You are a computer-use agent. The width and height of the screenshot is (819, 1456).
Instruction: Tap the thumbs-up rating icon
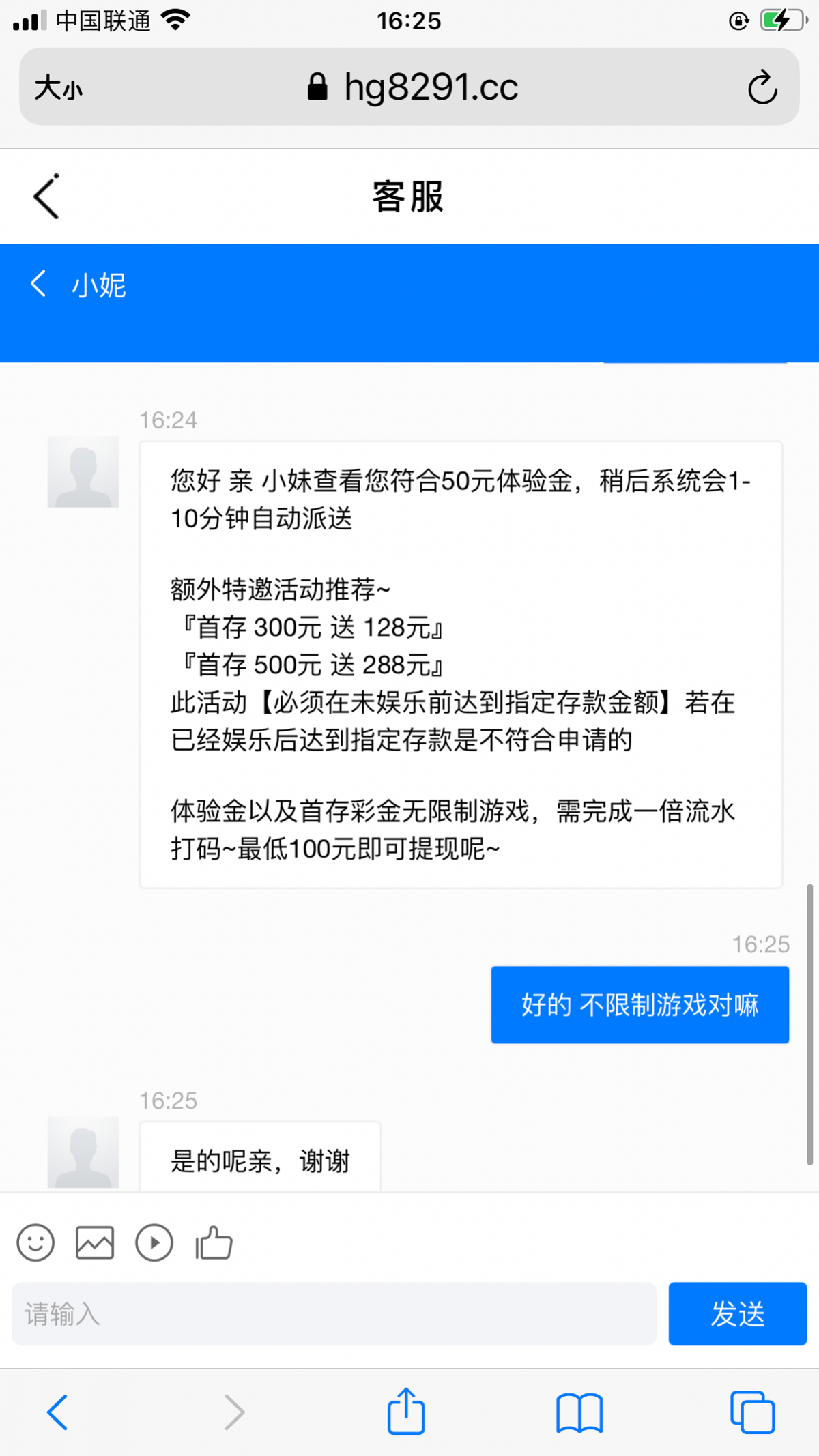(x=214, y=1242)
